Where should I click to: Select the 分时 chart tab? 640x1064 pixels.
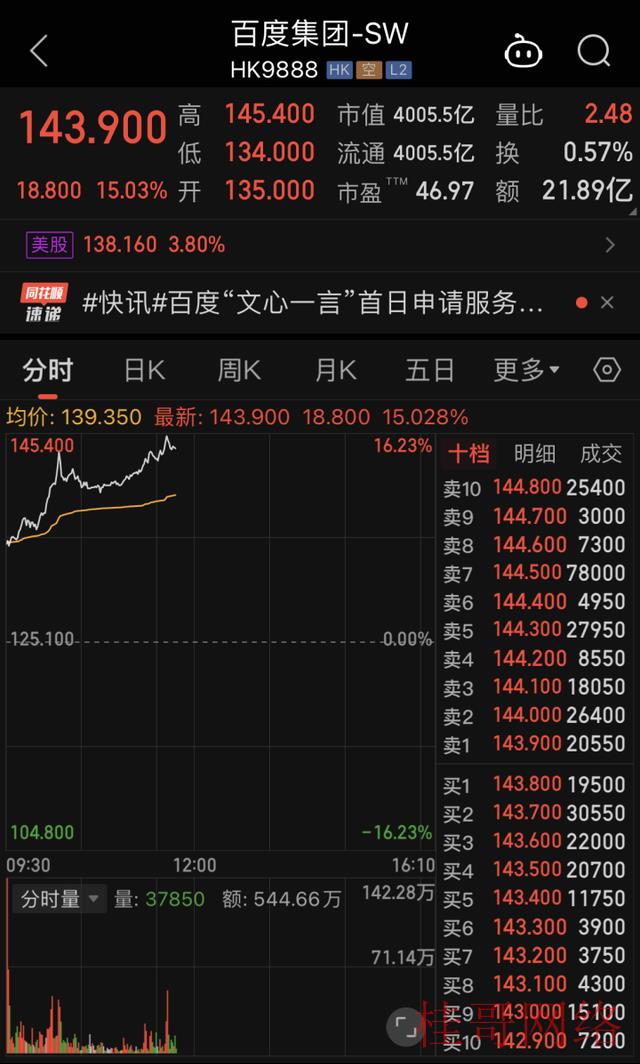coord(48,370)
